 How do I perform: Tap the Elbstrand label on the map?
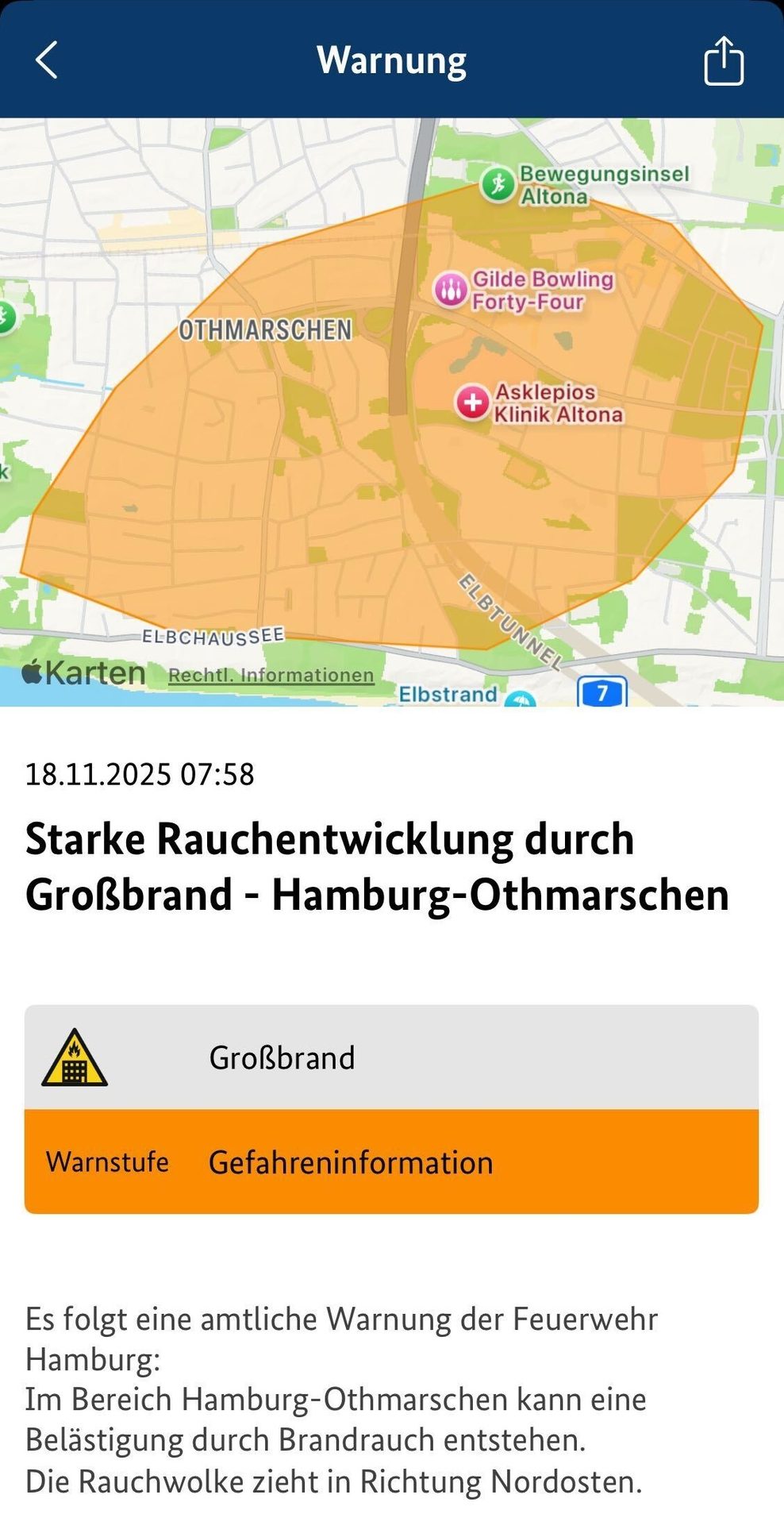[x=449, y=693]
